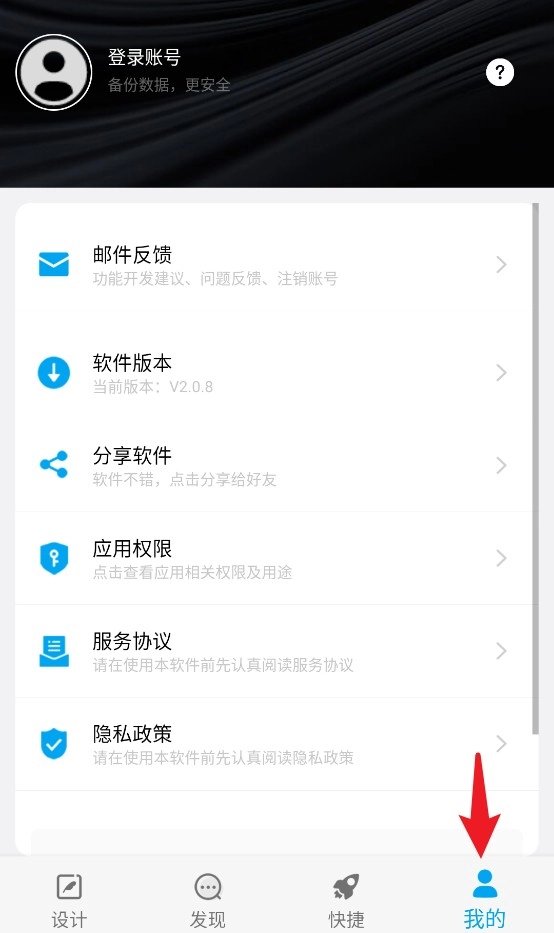Open the help question mark icon
The image size is (554, 933).
pyautogui.click(x=500, y=73)
